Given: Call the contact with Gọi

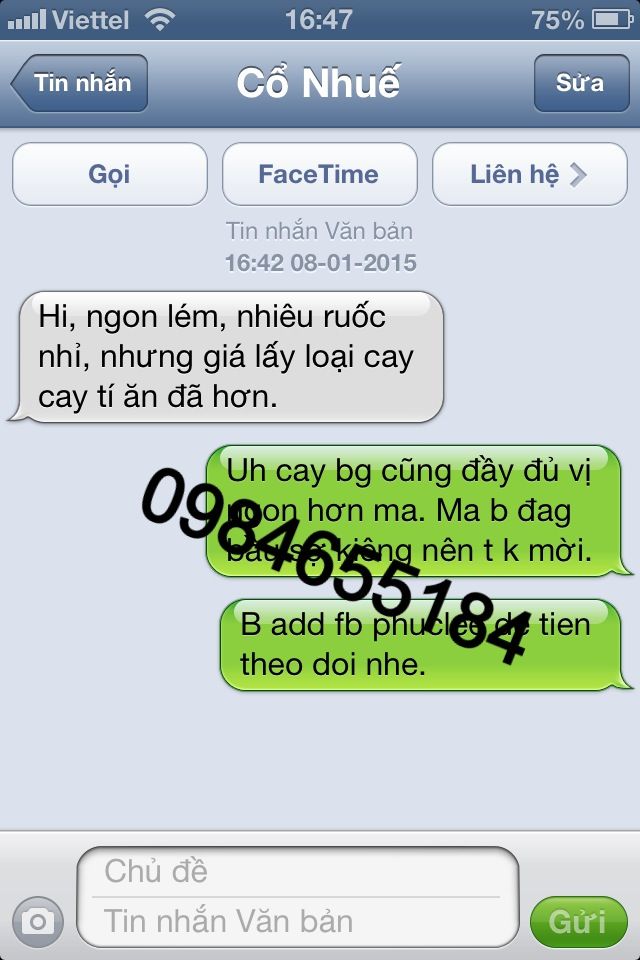Looking at the screenshot, I should tap(110, 174).
